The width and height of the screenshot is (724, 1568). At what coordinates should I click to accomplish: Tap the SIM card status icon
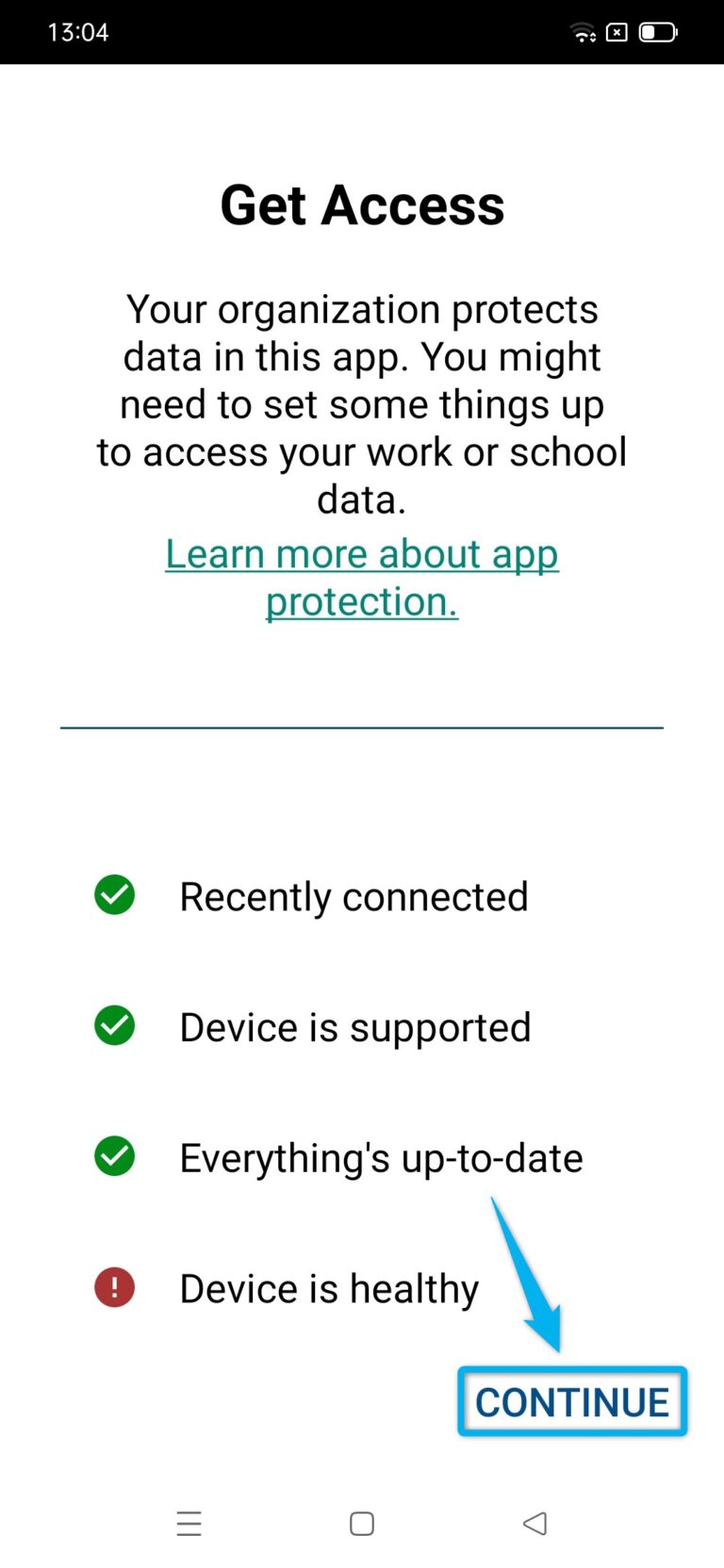click(617, 31)
